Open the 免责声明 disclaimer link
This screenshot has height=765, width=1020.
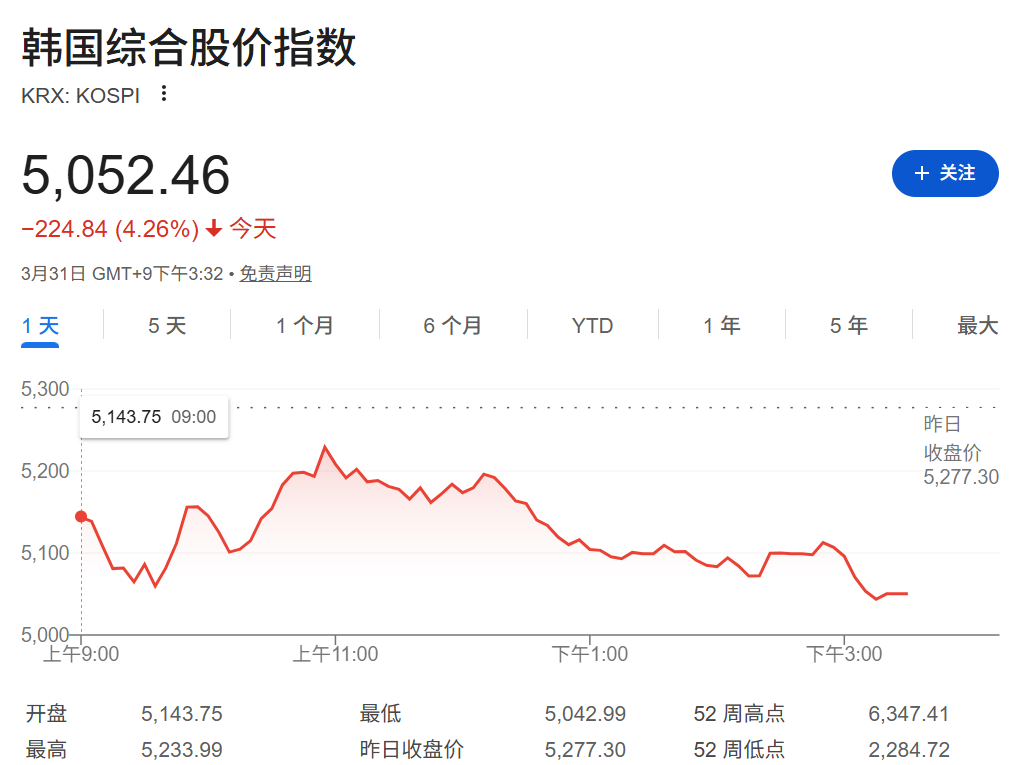click(275, 274)
